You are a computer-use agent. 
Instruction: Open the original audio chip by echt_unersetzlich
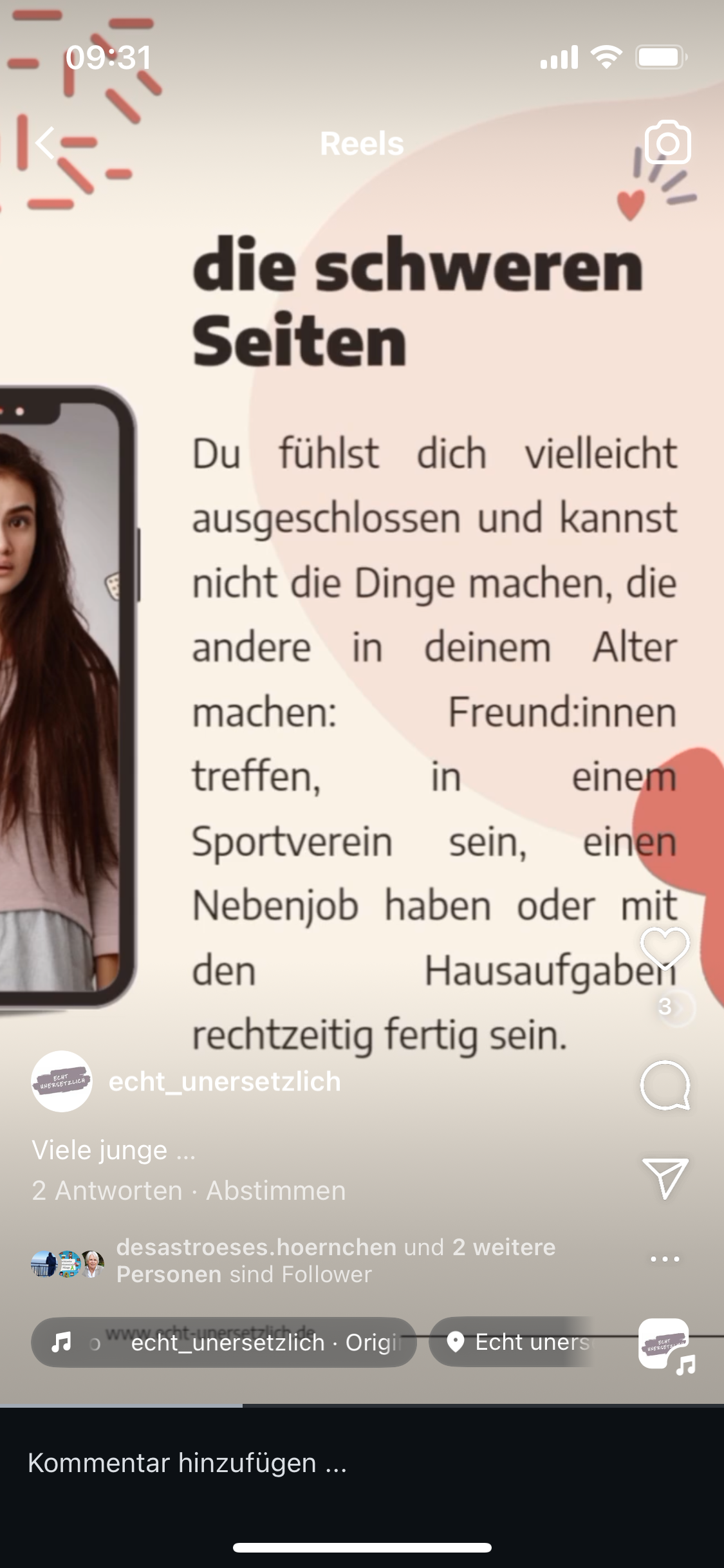(223, 1342)
